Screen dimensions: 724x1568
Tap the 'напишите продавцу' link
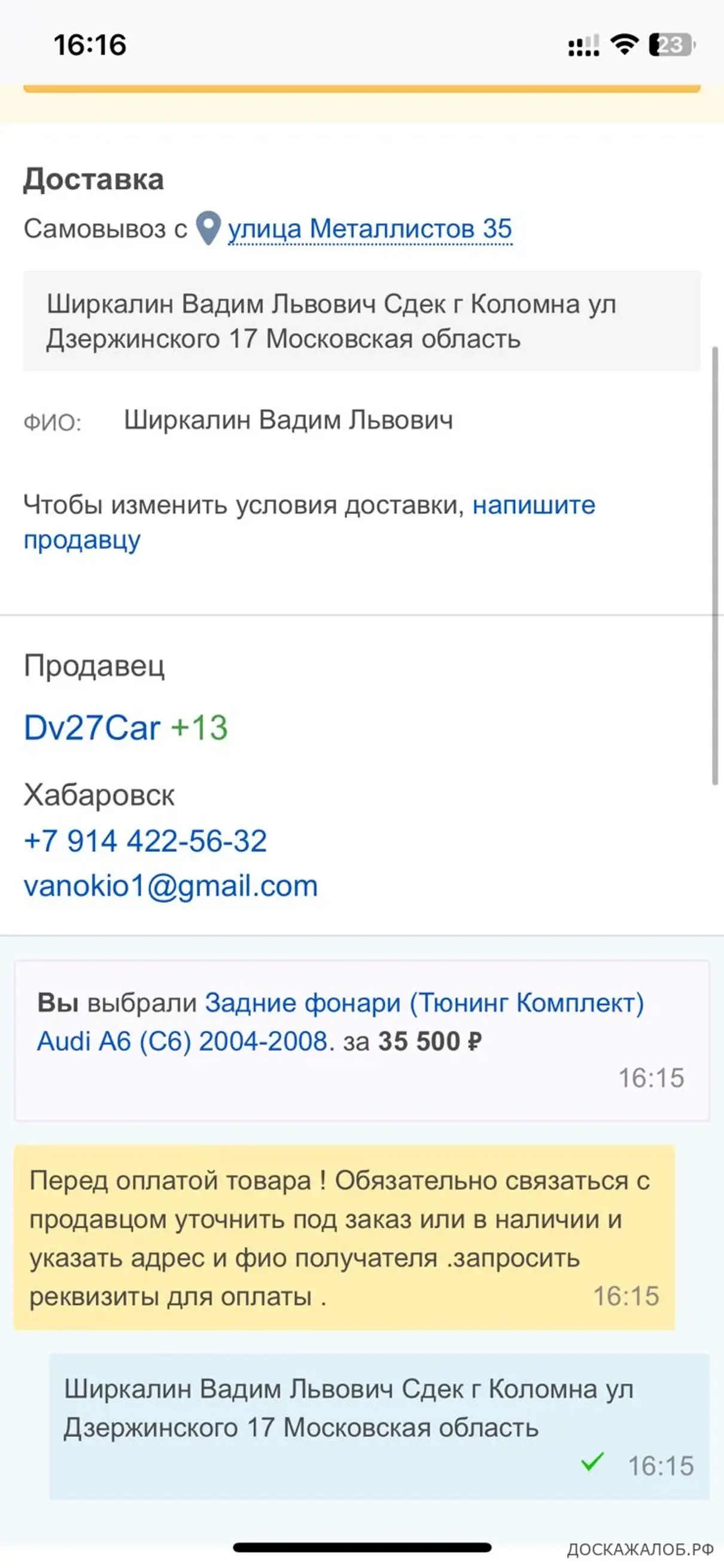click(533, 505)
